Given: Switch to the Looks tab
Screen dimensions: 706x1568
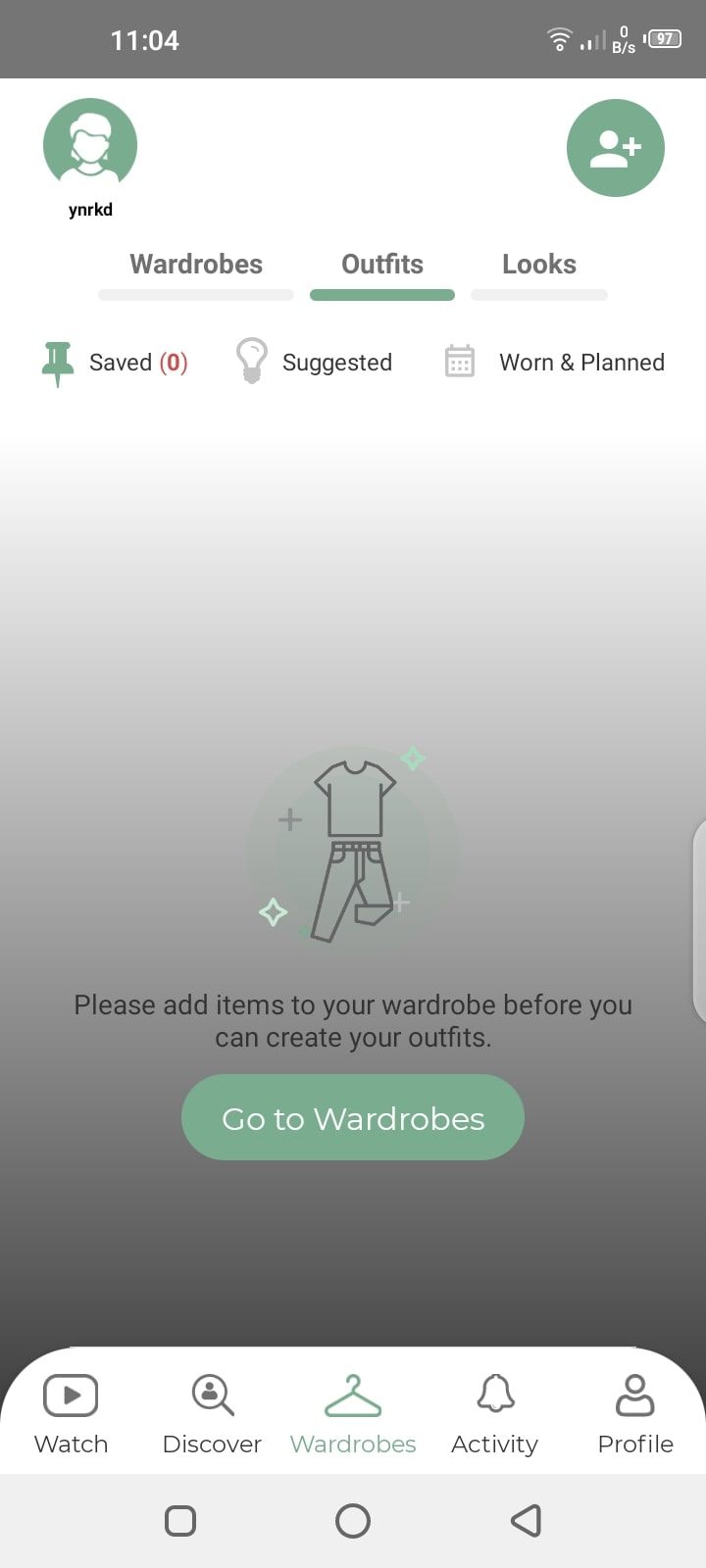Looking at the screenshot, I should (x=538, y=264).
